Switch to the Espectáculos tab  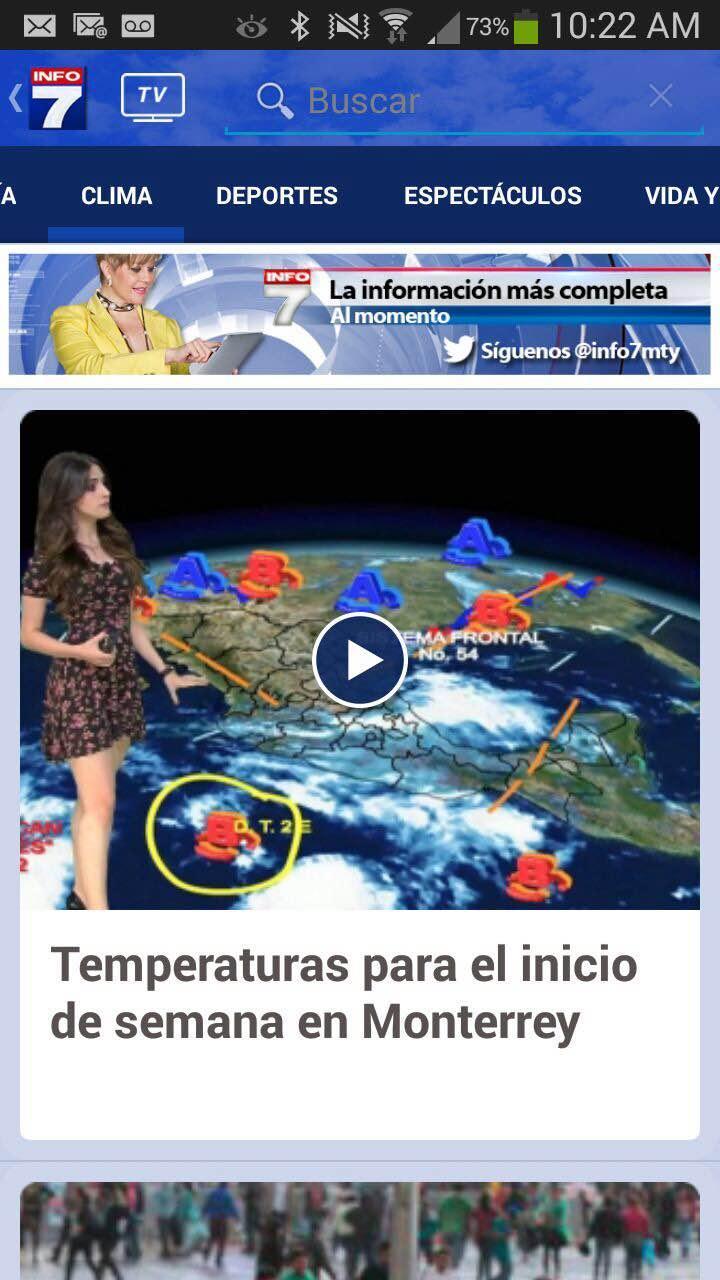tap(492, 196)
